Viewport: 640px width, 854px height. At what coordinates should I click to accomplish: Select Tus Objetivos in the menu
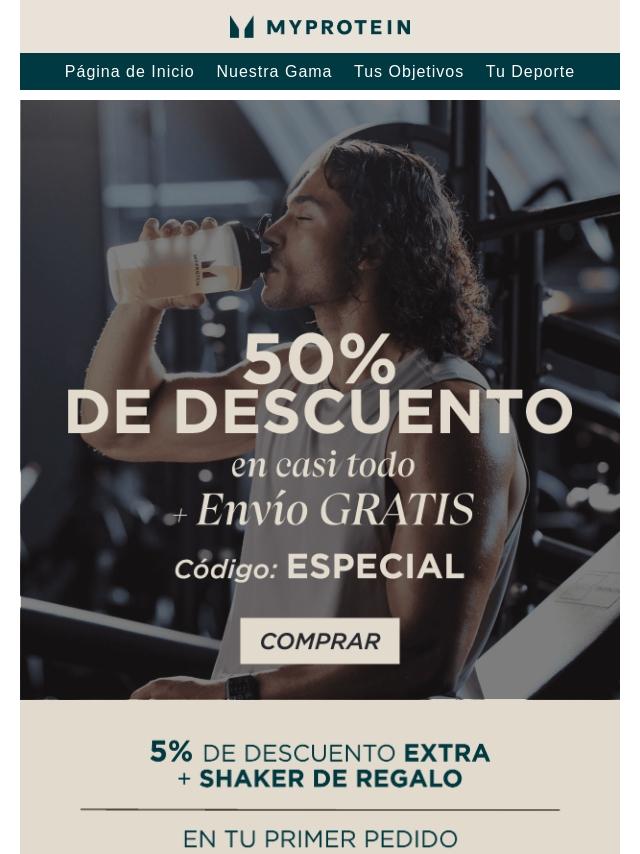click(x=408, y=72)
